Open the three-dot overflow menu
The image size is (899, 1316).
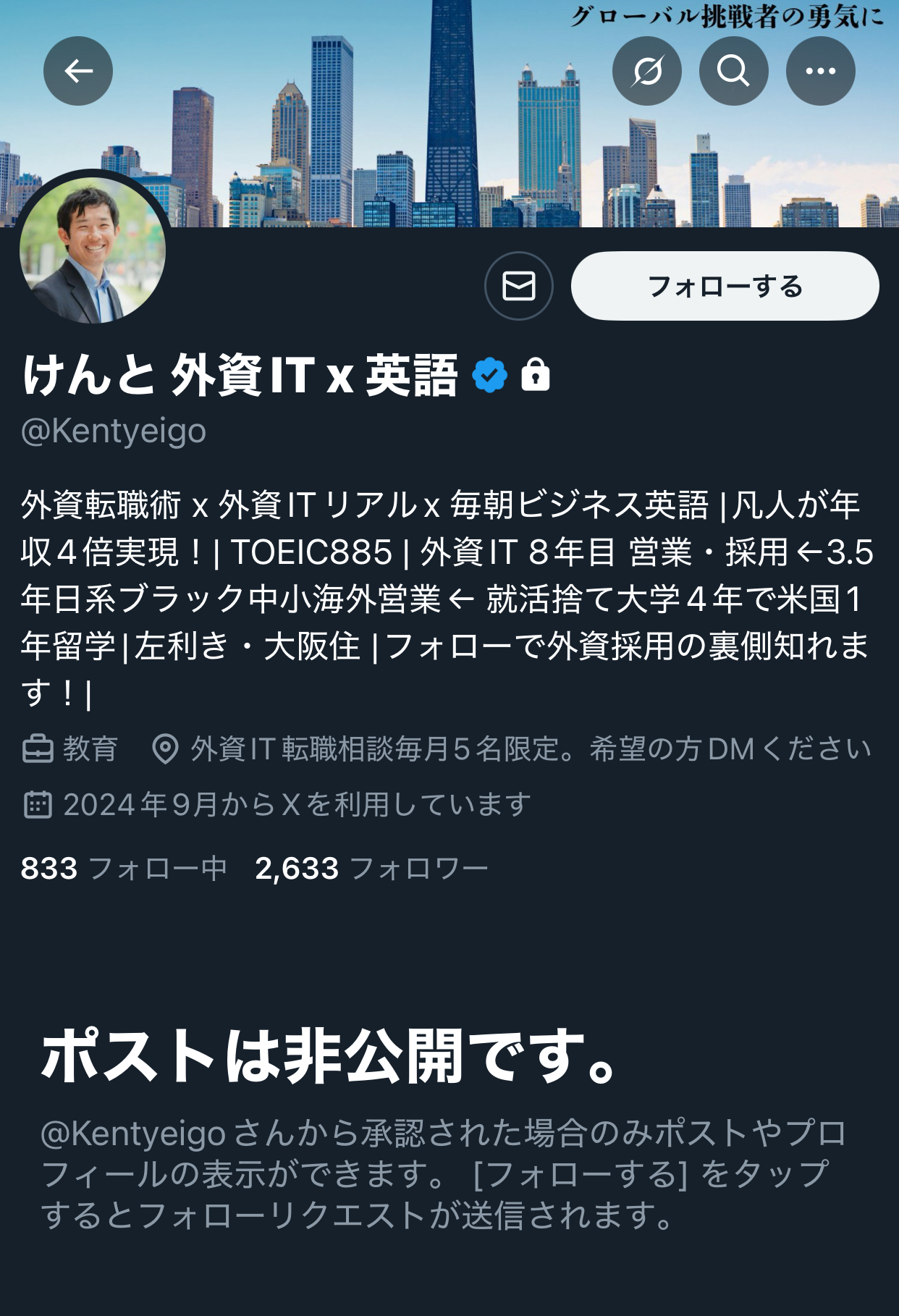(820, 71)
